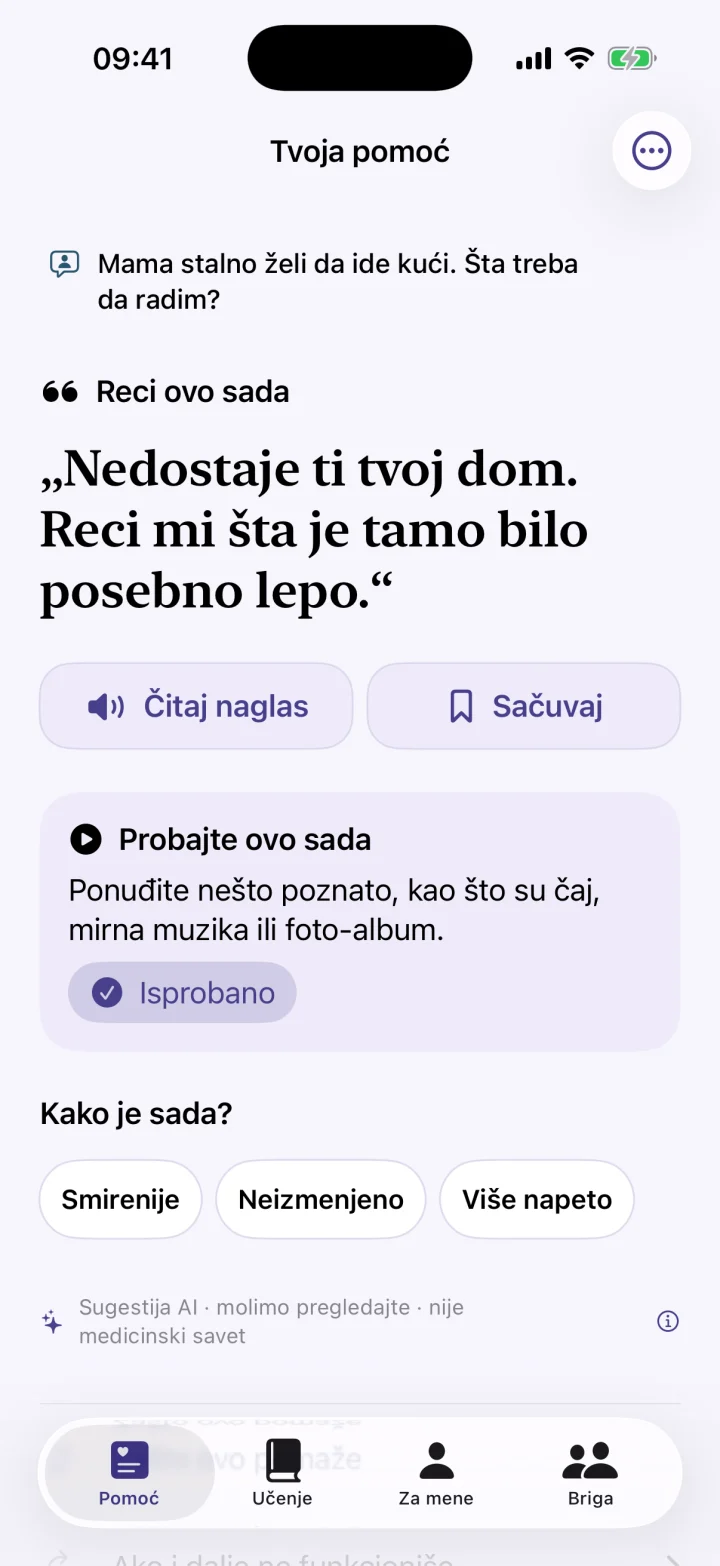The image size is (720, 1566).
Task: Select the Pomoć tab
Action: [129, 1473]
